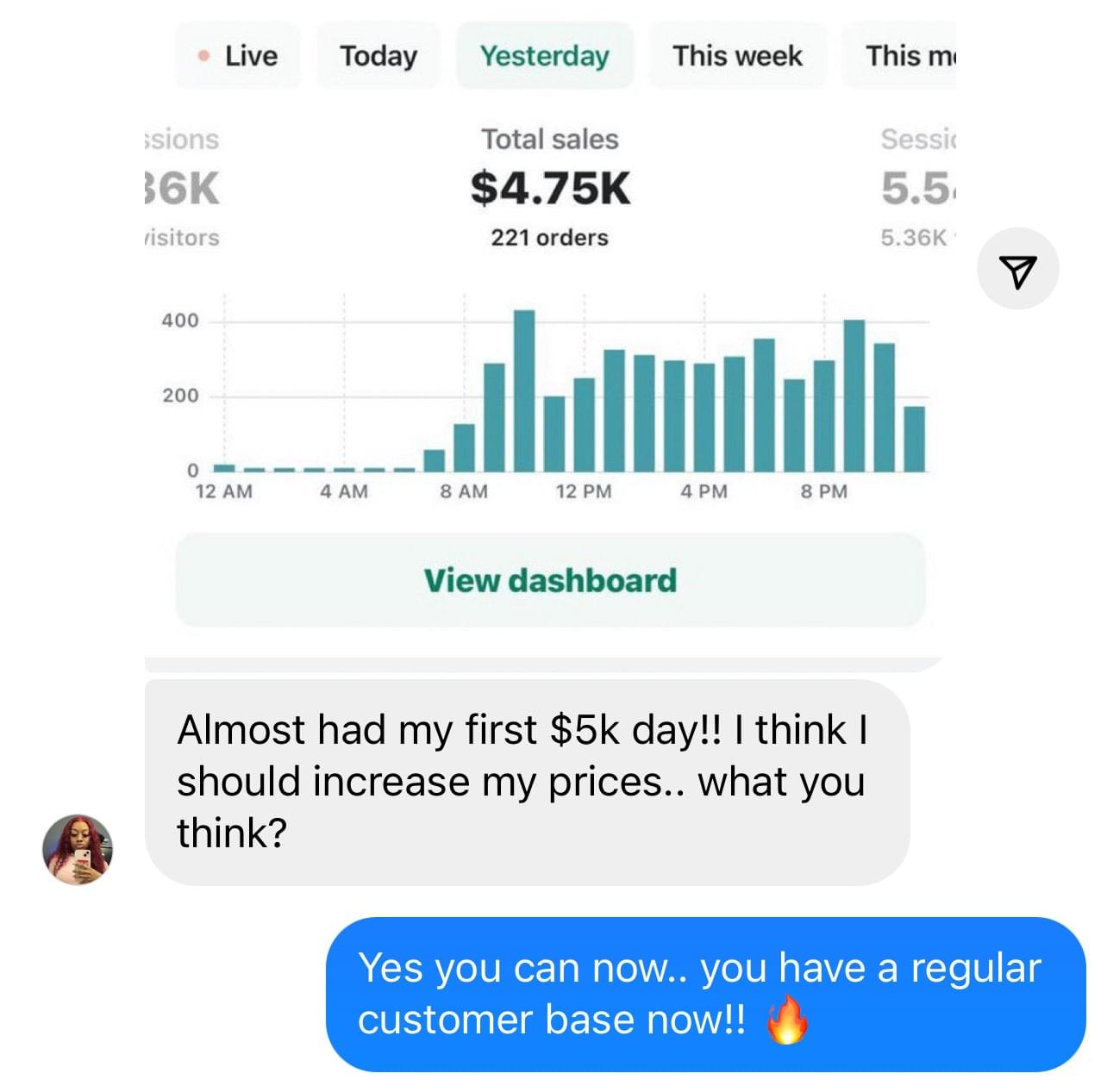Forward the shared sales screenshot
Viewport: 1107px width, 1092px height.
tap(1017, 270)
